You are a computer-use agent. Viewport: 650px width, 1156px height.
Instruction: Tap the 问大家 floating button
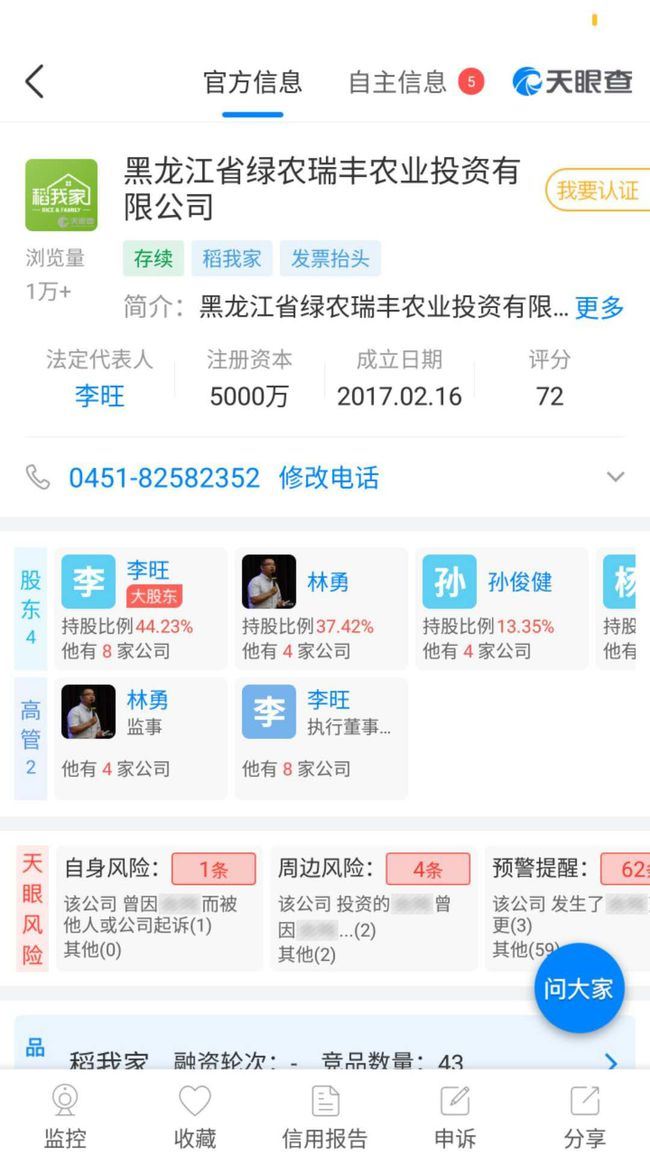pyautogui.click(x=579, y=988)
